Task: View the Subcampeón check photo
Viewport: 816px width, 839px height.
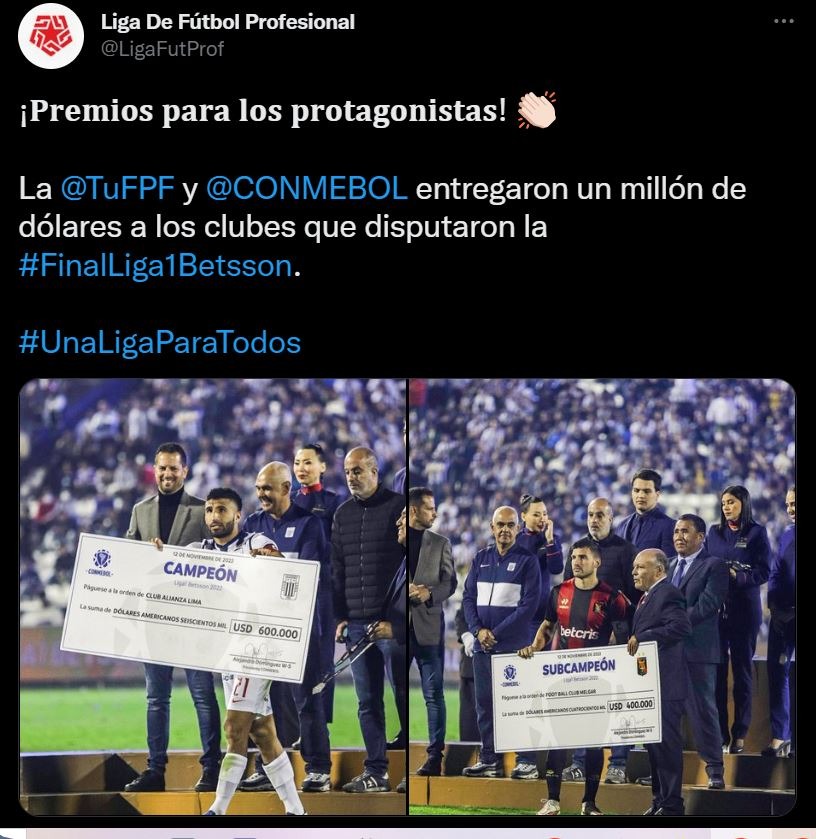Action: pos(602,597)
